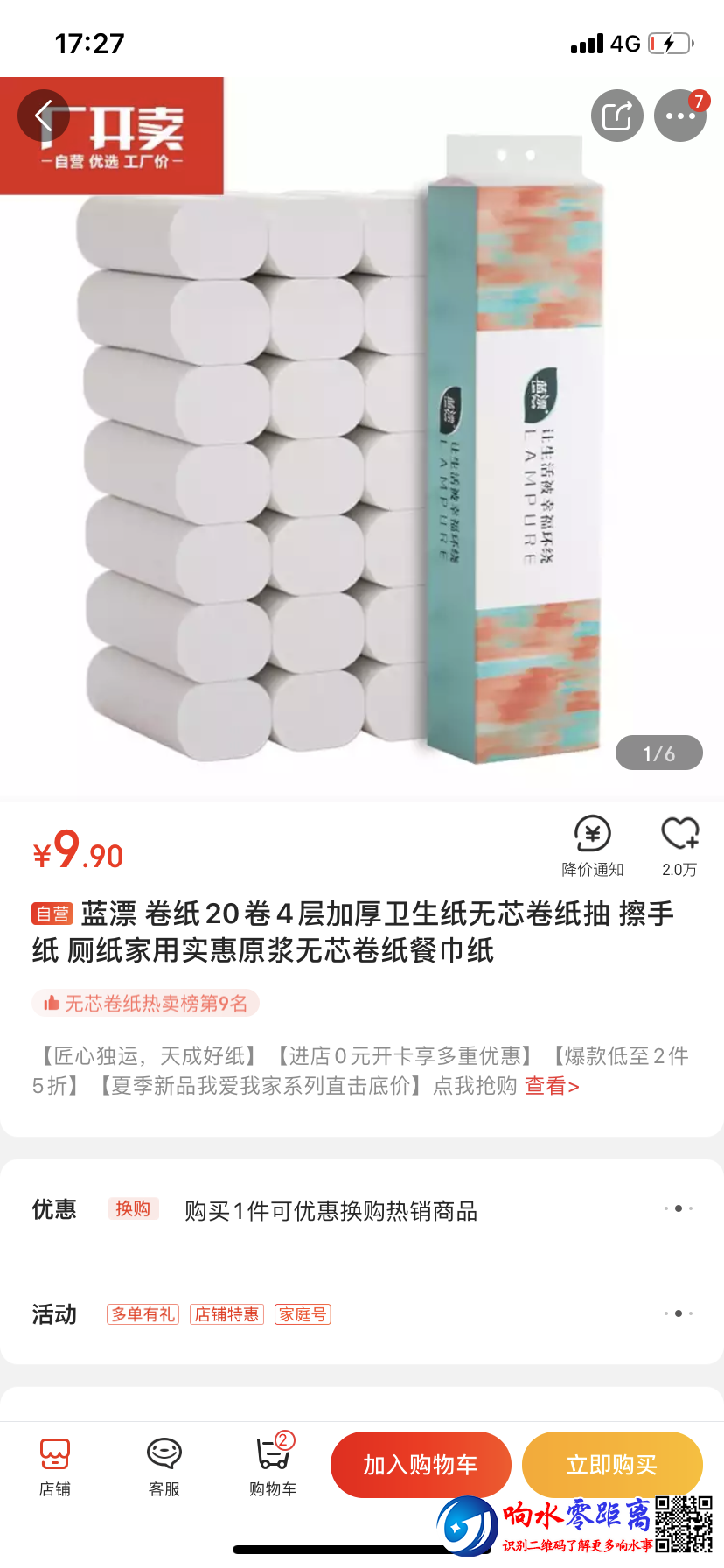Add the product to favorites

click(x=679, y=844)
